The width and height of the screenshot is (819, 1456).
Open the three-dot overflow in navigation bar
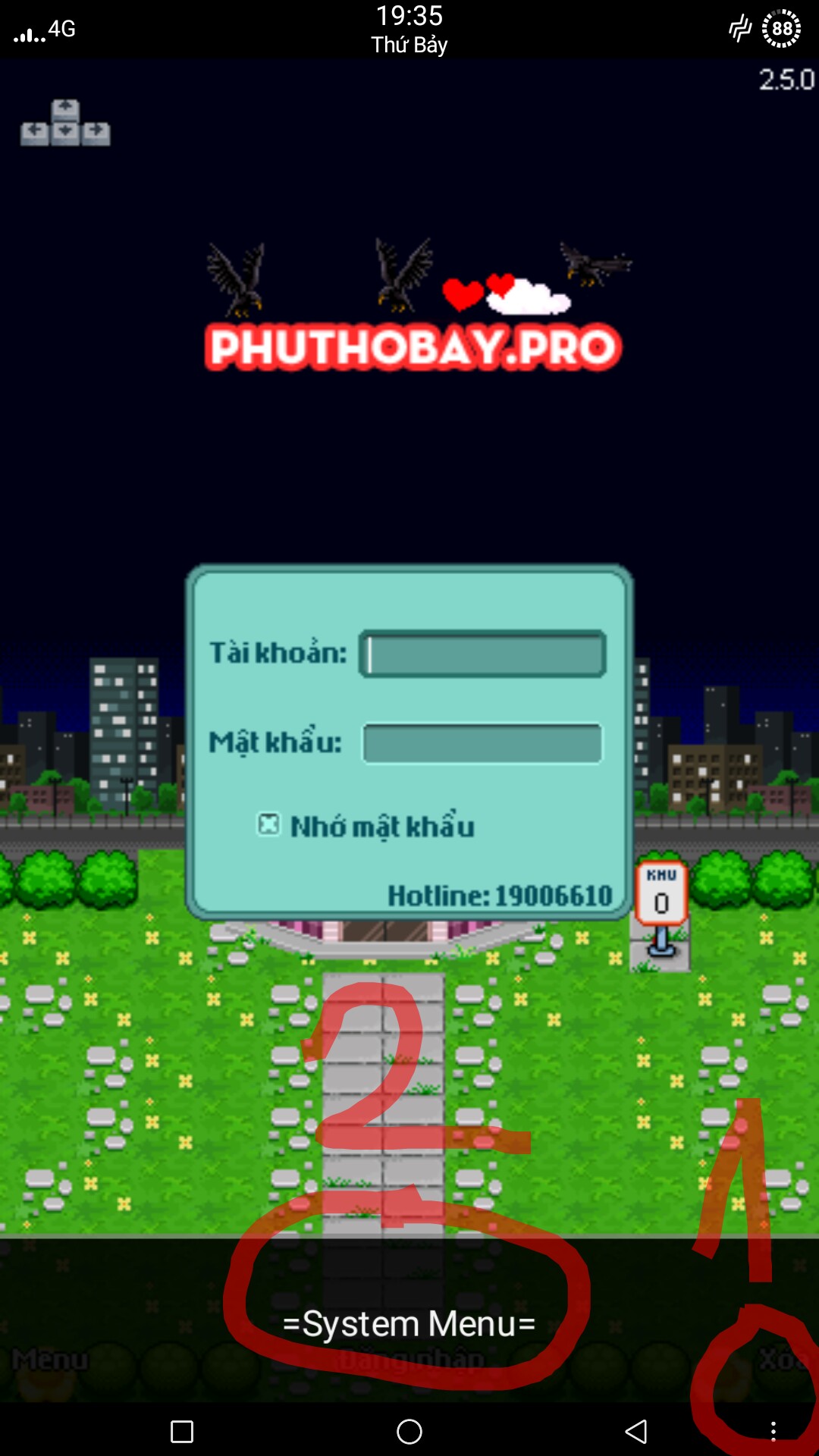(x=773, y=1431)
